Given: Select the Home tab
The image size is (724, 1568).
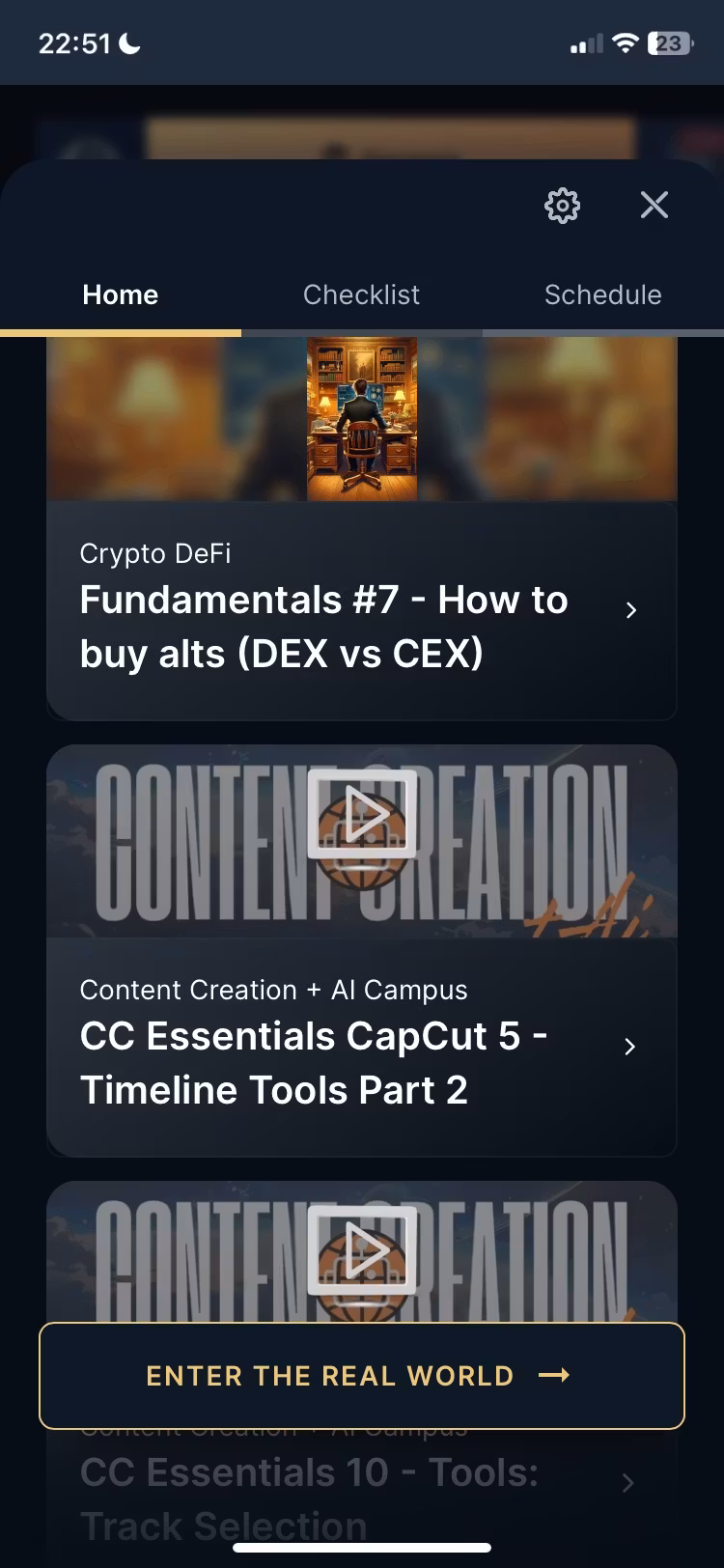Looking at the screenshot, I should pyautogui.click(x=121, y=294).
